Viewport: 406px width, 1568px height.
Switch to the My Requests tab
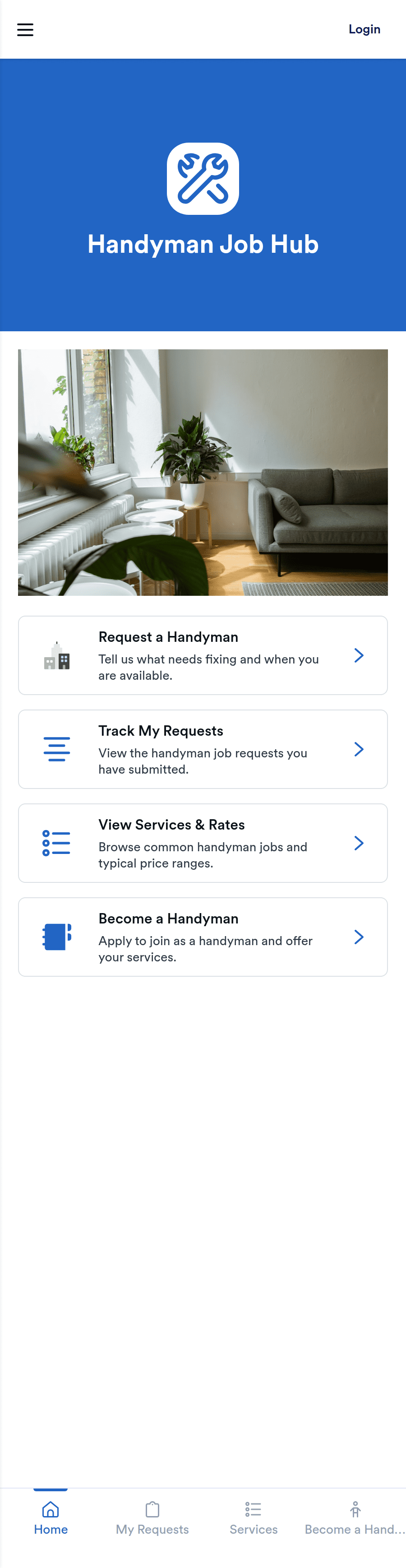pyautogui.click(x=152, y=1518)
